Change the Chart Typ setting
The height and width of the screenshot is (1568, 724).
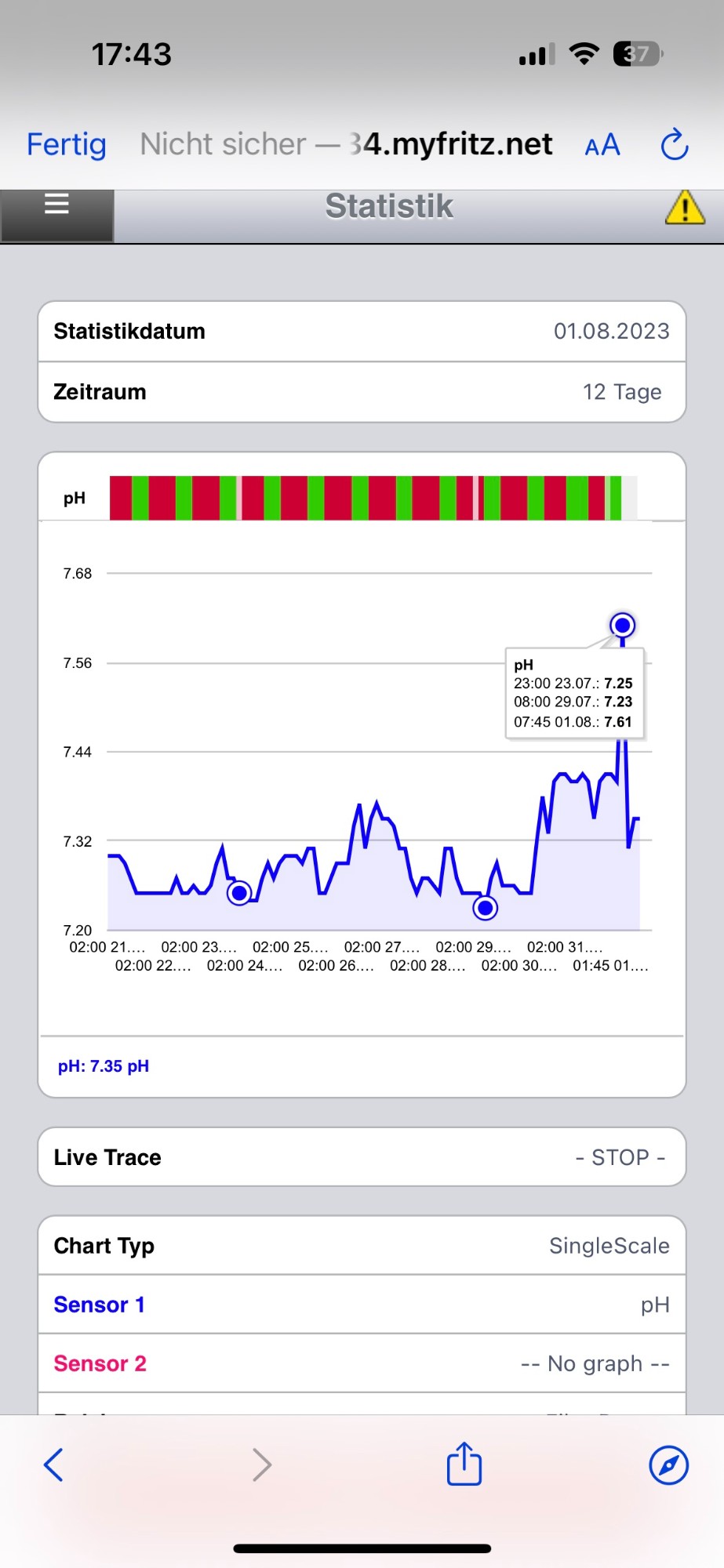point(362,1246)
